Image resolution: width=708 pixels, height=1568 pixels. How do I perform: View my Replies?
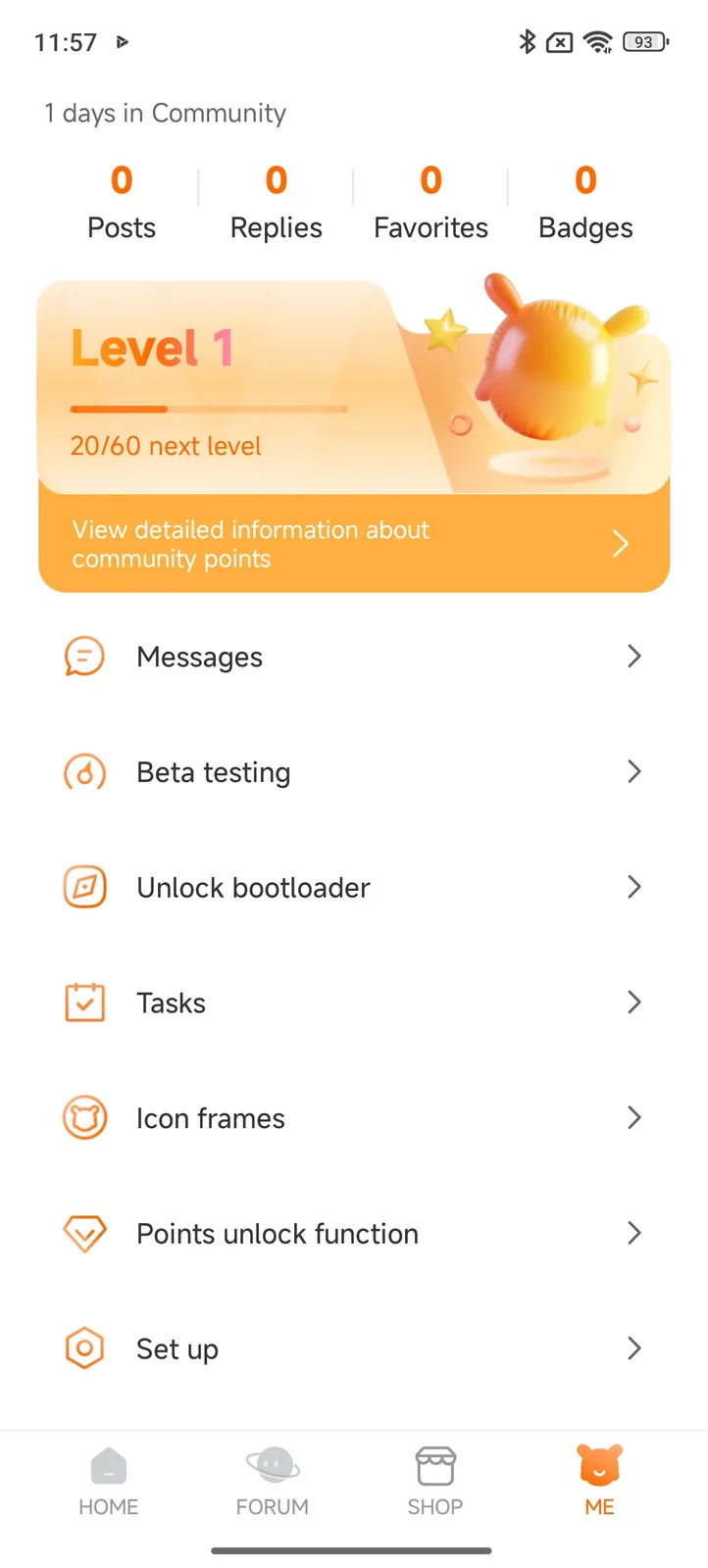(x=277, y=203)
